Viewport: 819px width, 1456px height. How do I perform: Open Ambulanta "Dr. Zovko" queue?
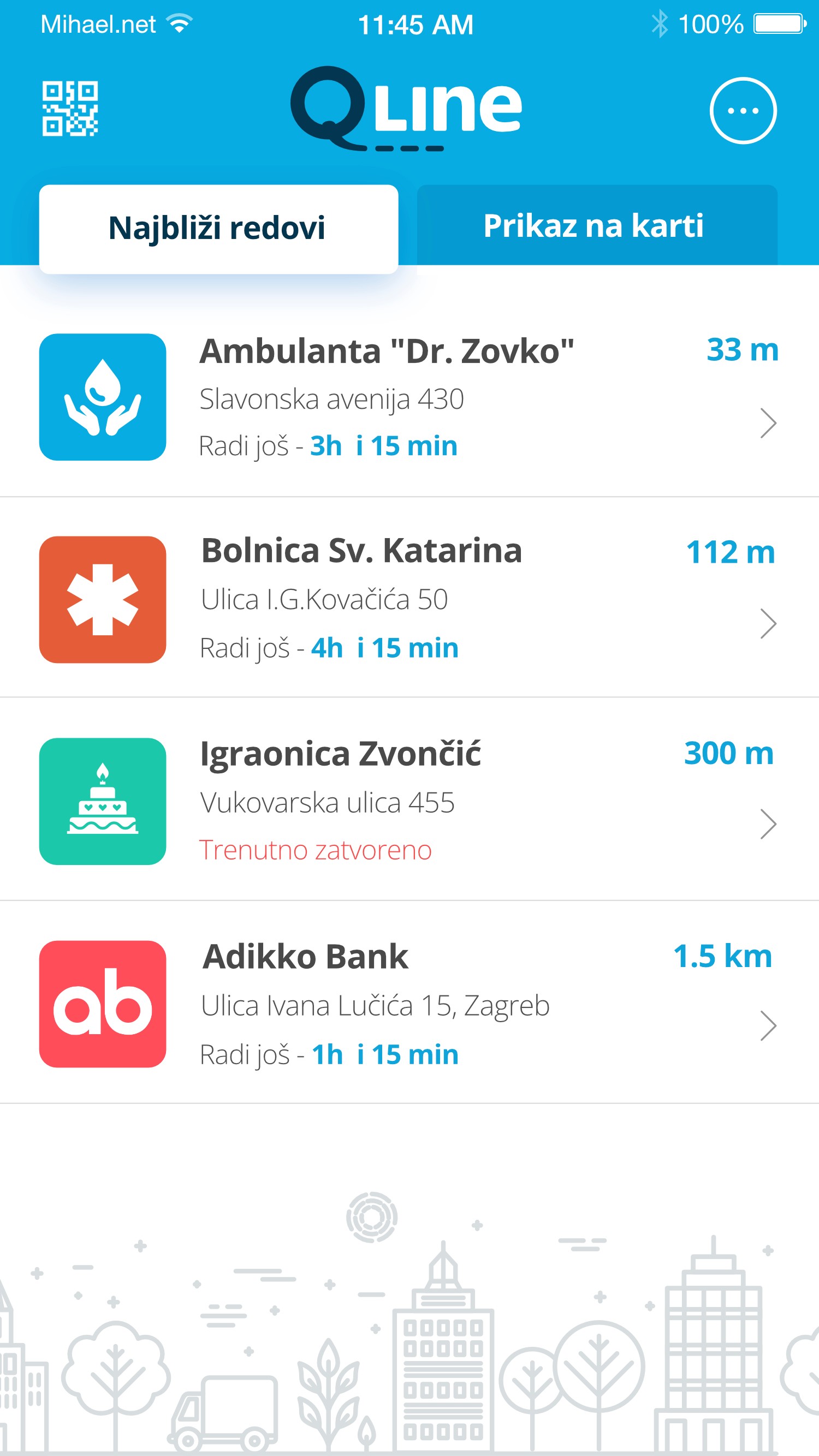[x=410, y=397]
